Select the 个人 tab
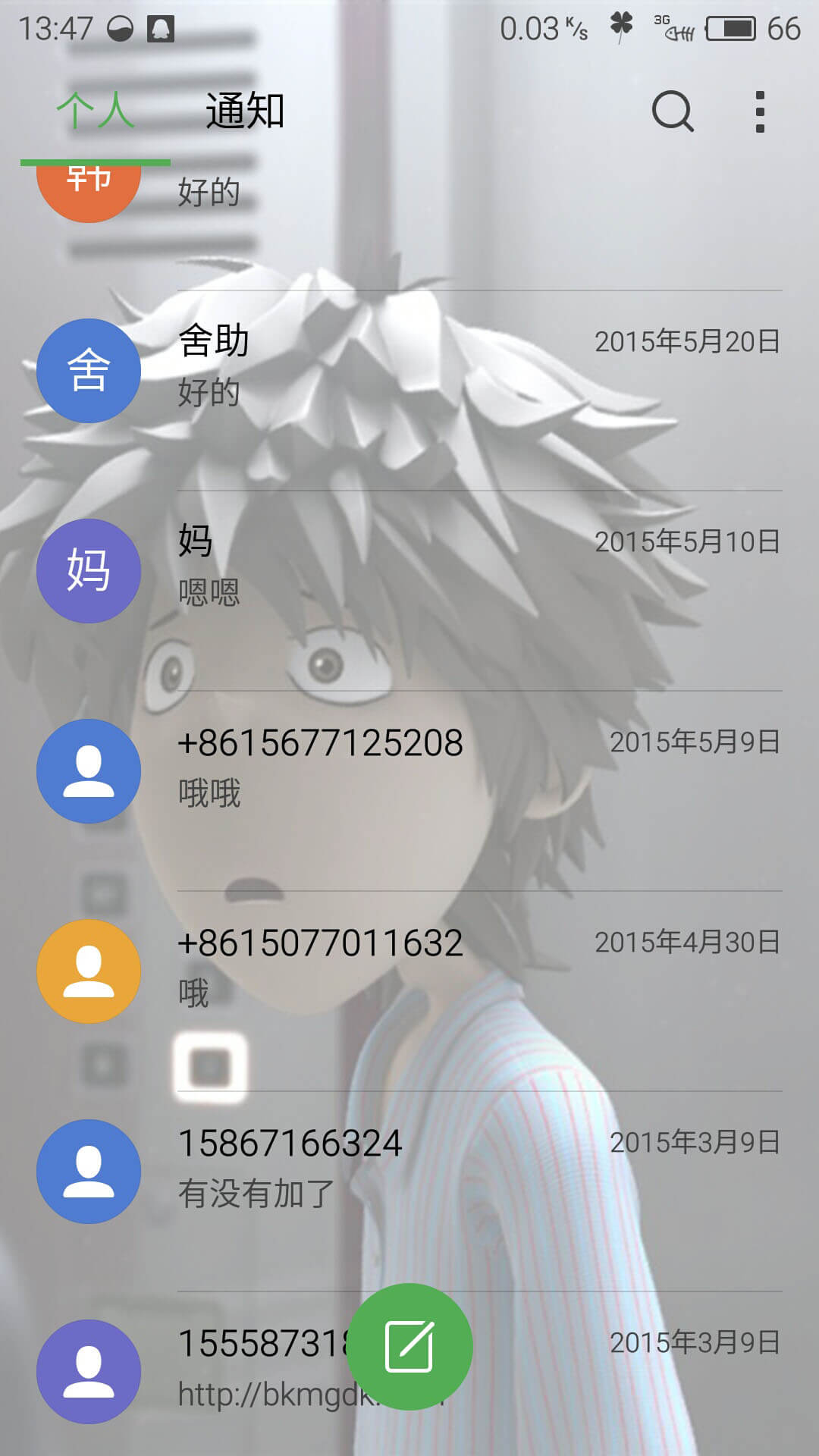819x1456 pixels. tap(96, 111)
